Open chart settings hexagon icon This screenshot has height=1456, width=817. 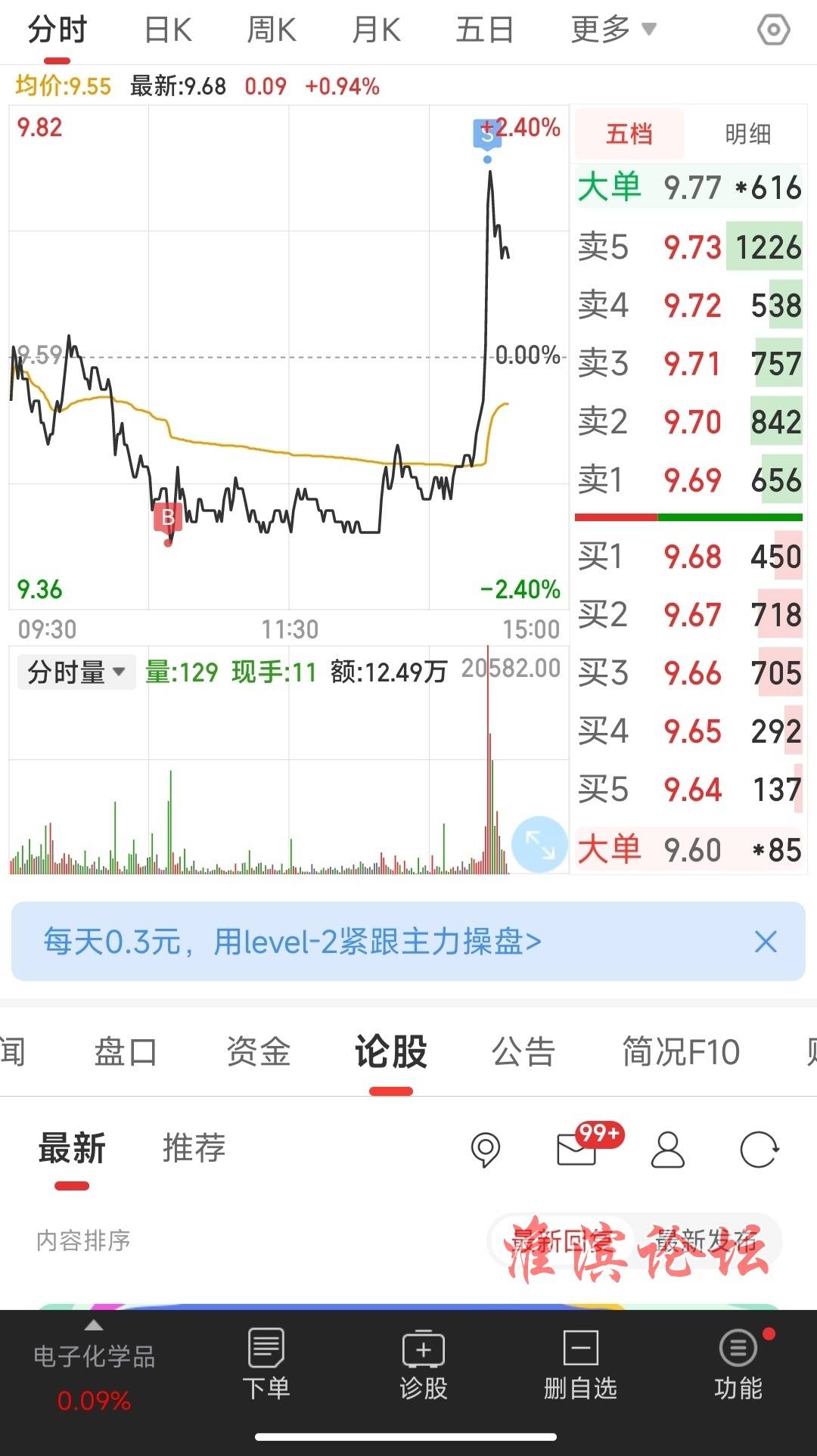point(773,30)
